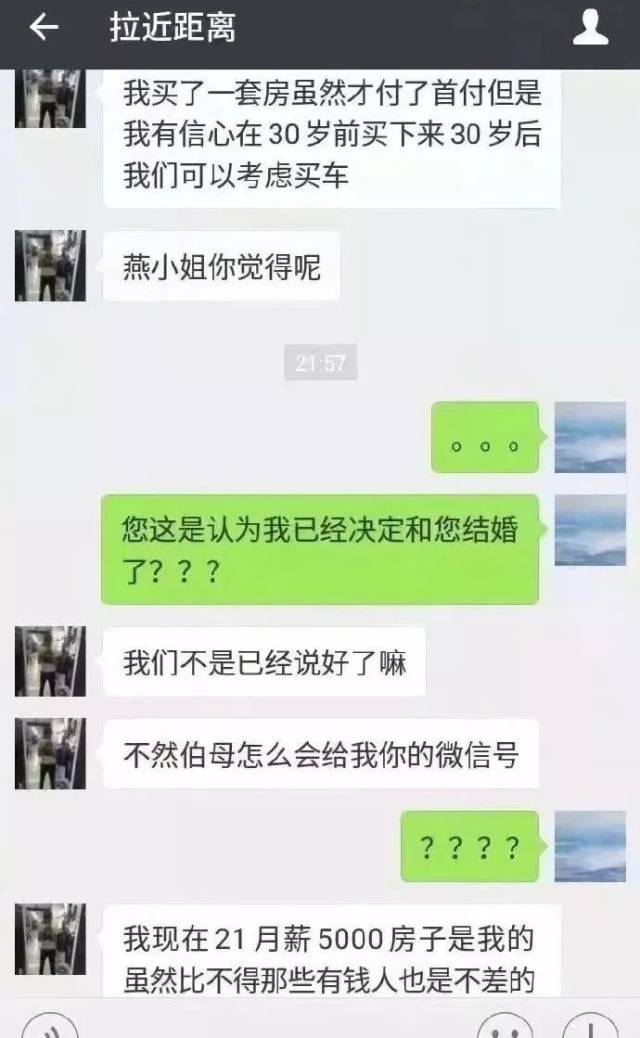Go back using the top-left arrow
The height and width of the screenshot is (1038, 640).
[x=44, y=28]
